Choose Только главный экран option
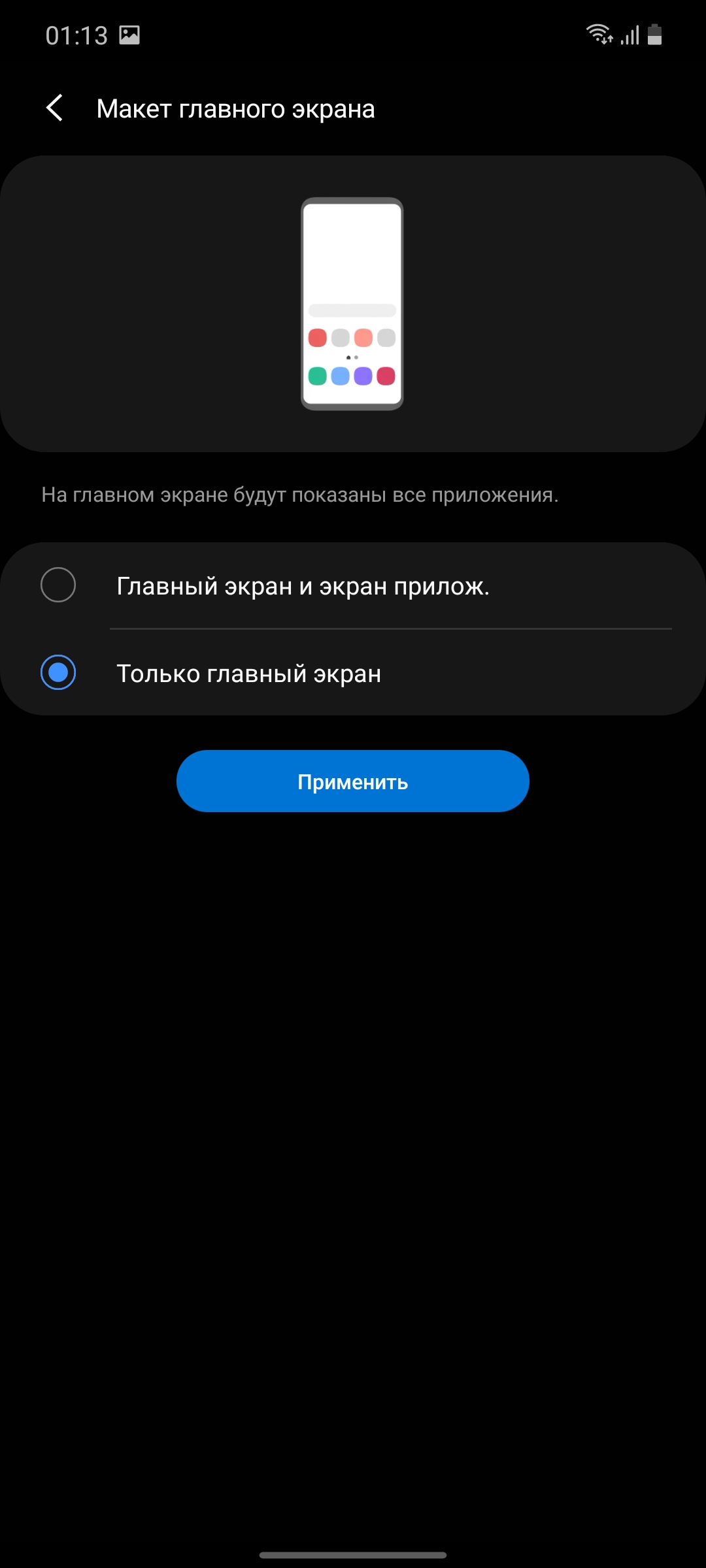The height and width of the screenshot is (1568, 706). pos(59,672)
